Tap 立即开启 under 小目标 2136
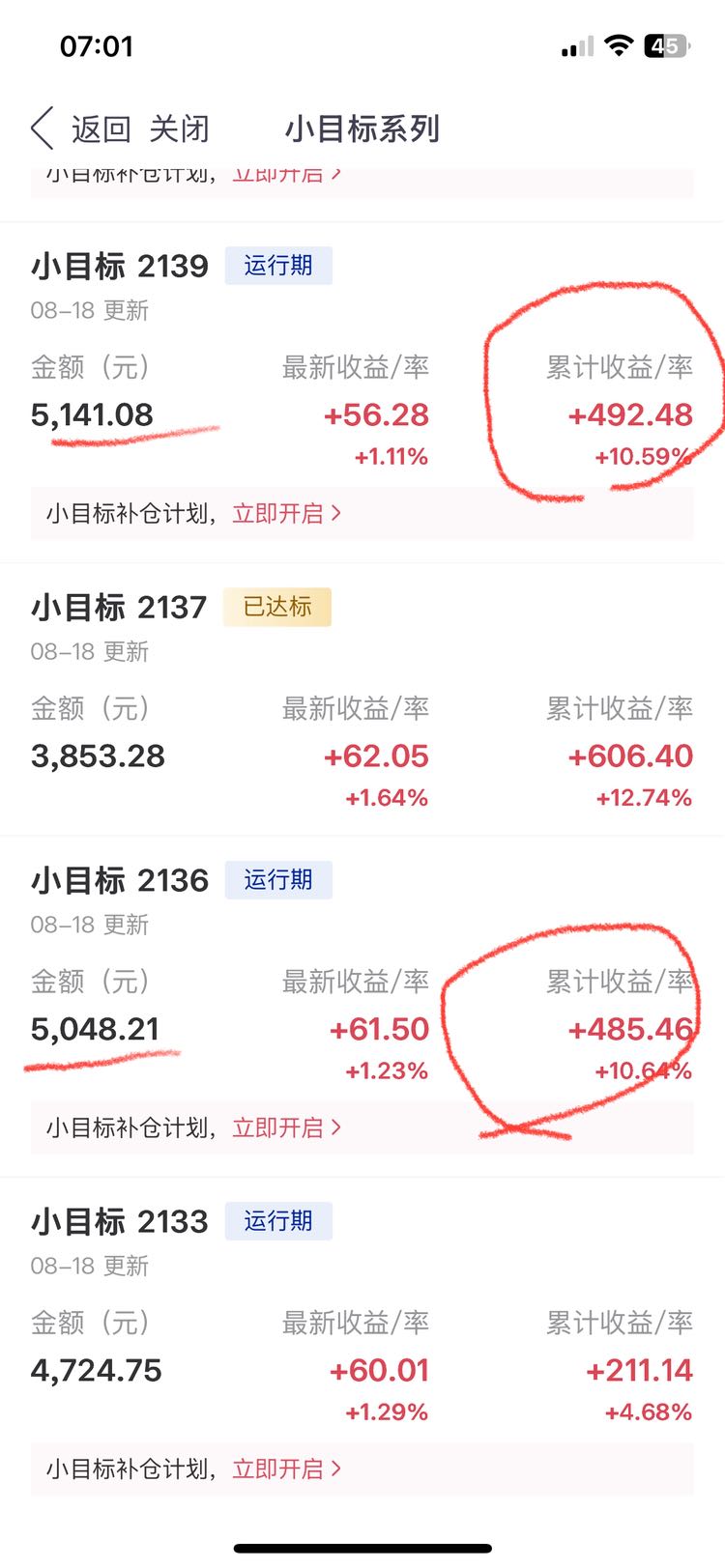 pyautogui.click(x=287, y=1127)
